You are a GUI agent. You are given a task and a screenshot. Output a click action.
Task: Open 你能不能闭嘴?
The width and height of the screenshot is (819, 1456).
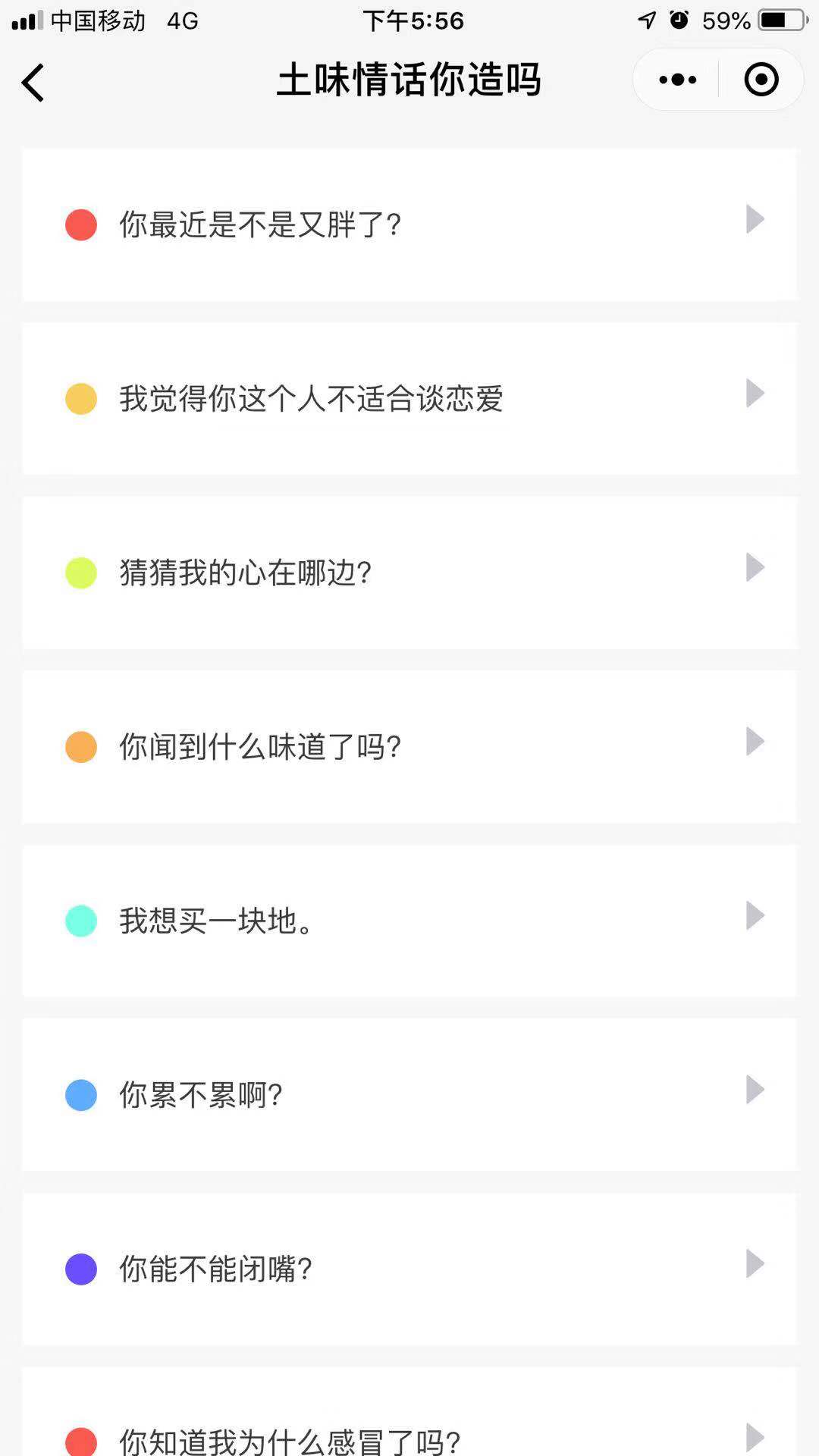(x=409, y=1269)
